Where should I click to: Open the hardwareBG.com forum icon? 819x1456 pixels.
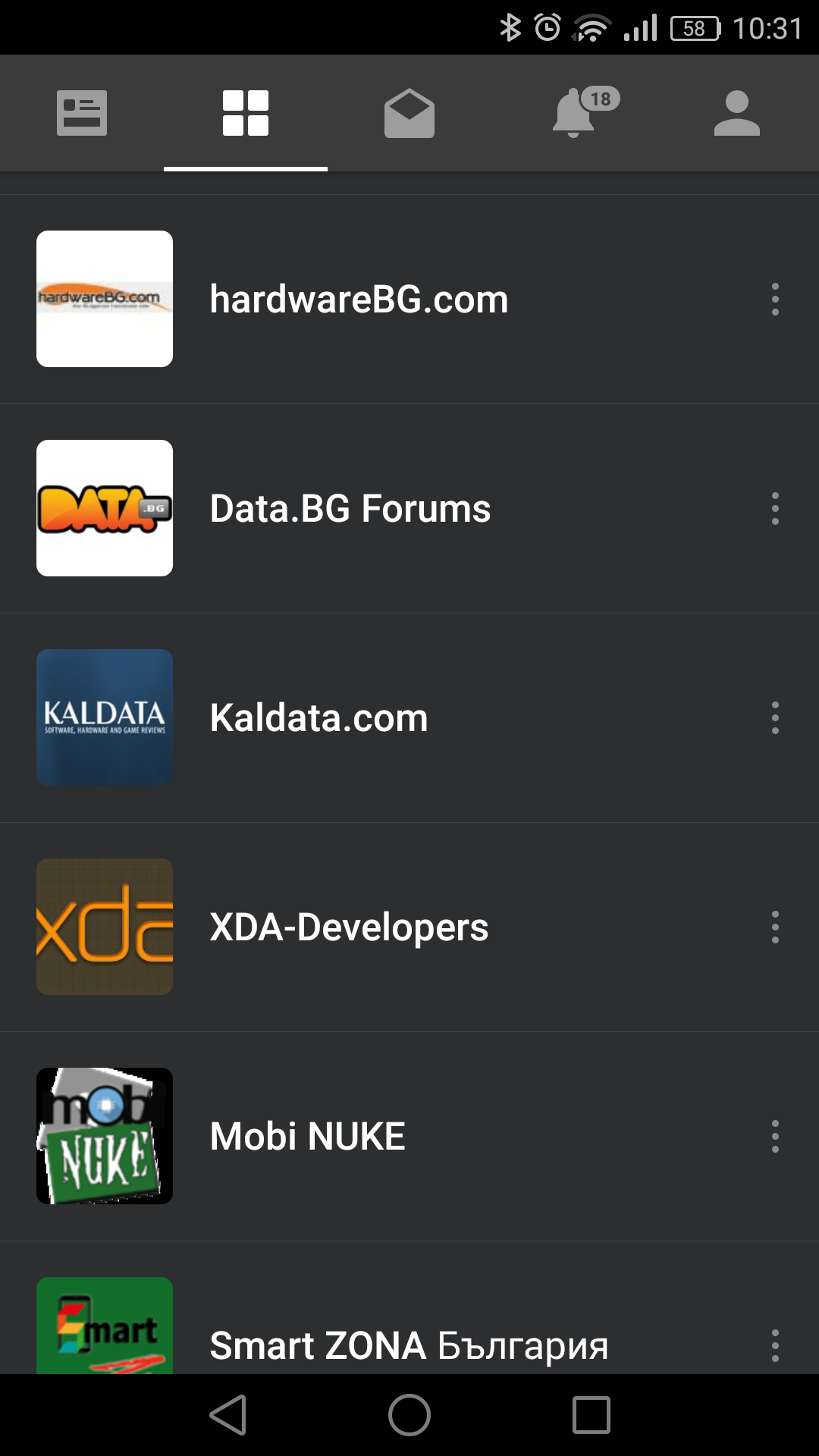click(x=105, y=297)
